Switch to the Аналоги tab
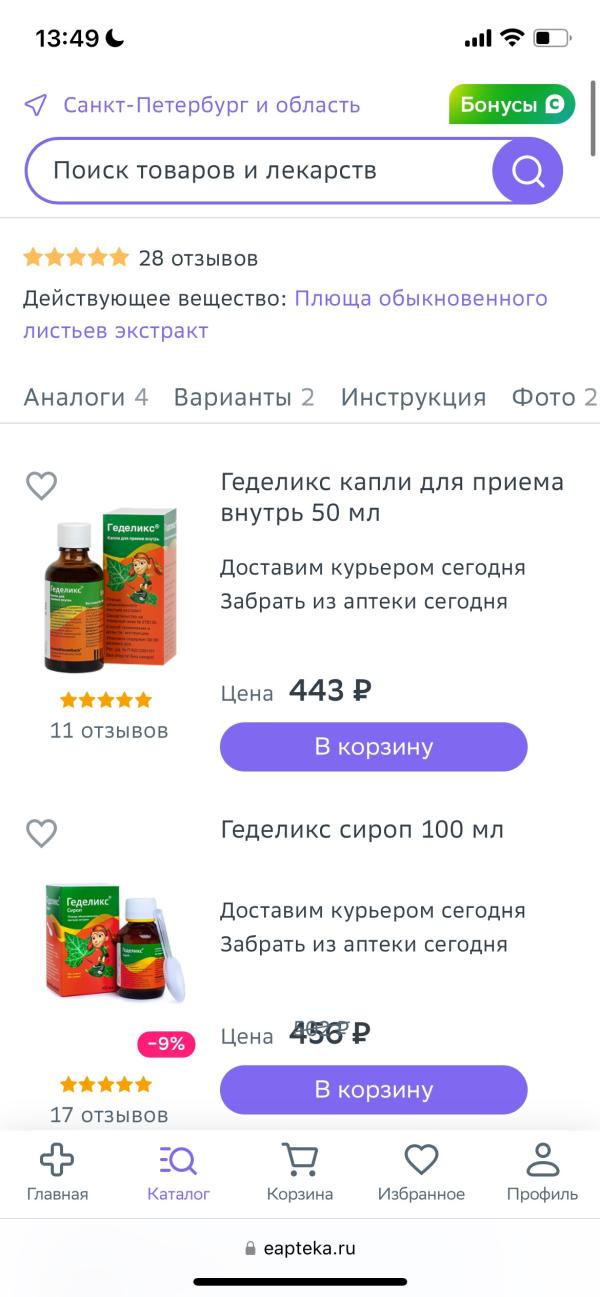 85,397
